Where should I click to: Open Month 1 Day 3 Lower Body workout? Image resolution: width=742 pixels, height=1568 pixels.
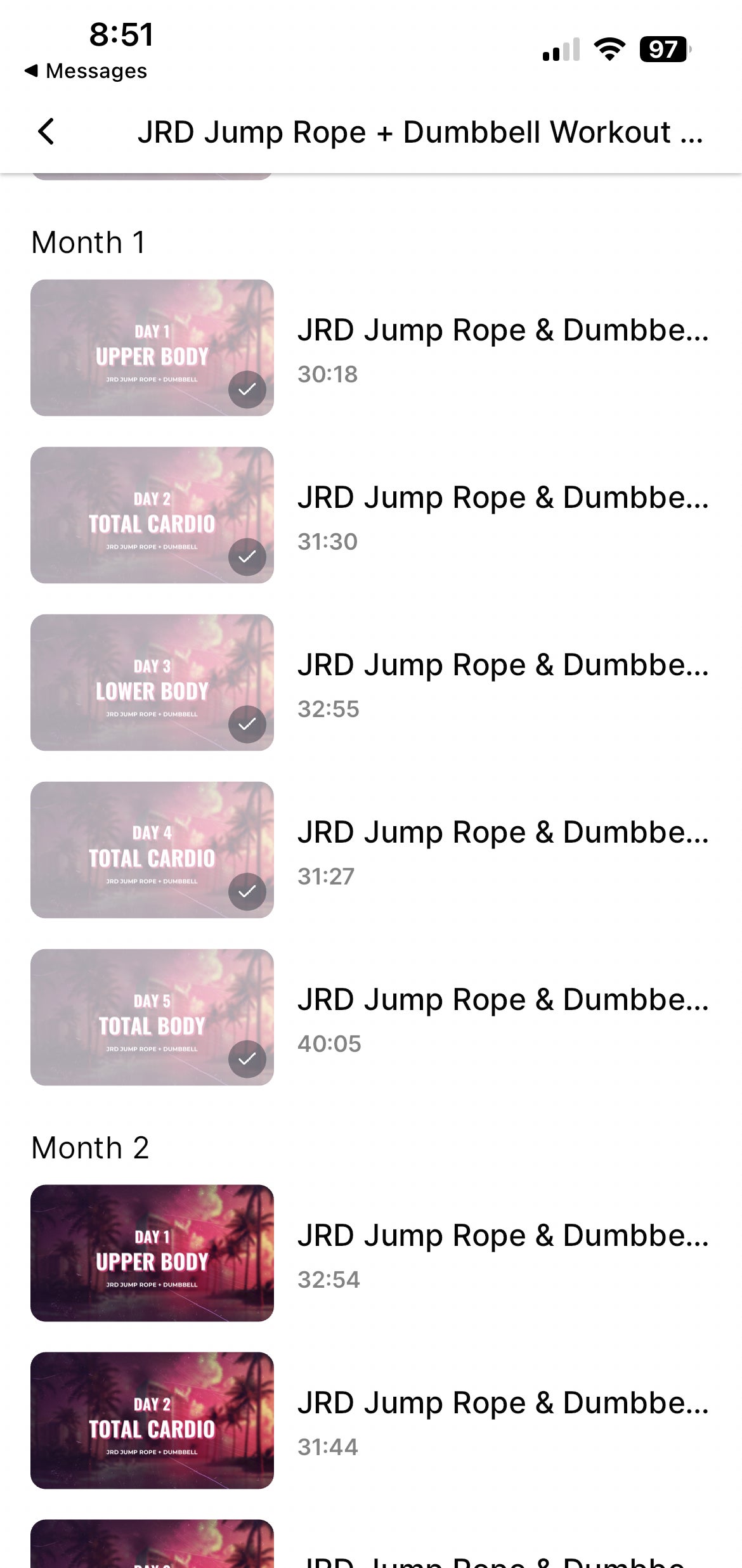[x=152, y=682]
